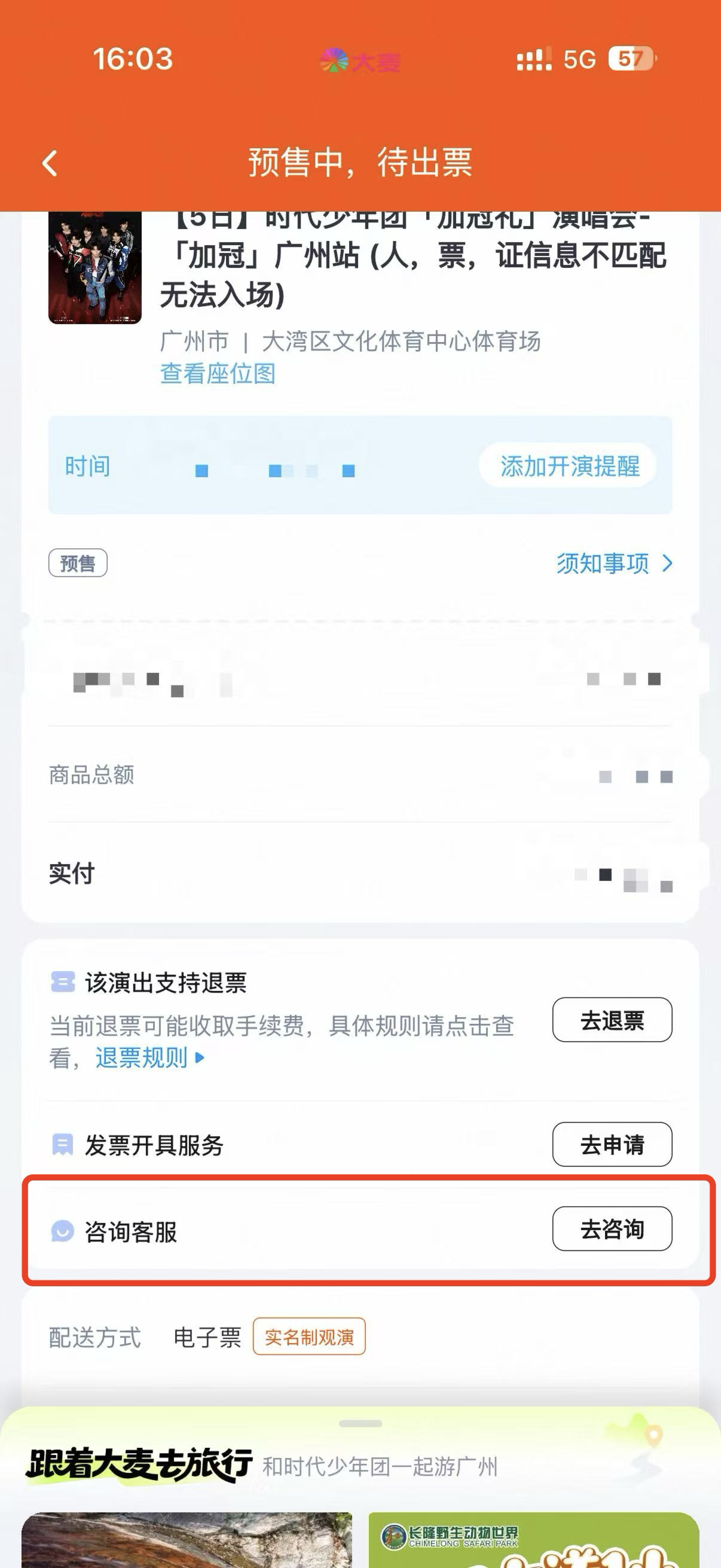Image resolution: width=721 pixels, height=1568 pixels.
Task: Tap the handle of the 跟着大麦去旅行 panel
Action: point(360,1424)
